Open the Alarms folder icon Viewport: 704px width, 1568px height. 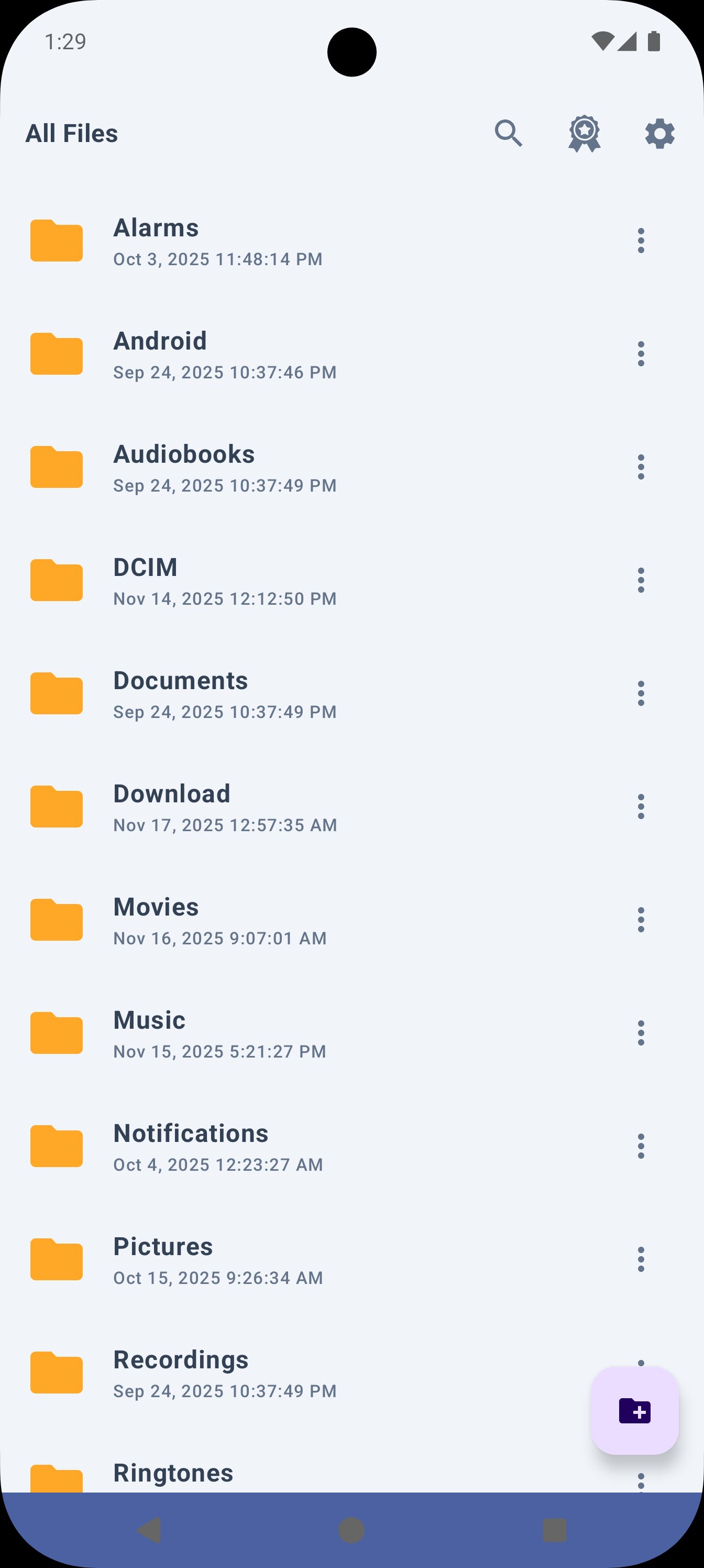[x=57, y=241]
